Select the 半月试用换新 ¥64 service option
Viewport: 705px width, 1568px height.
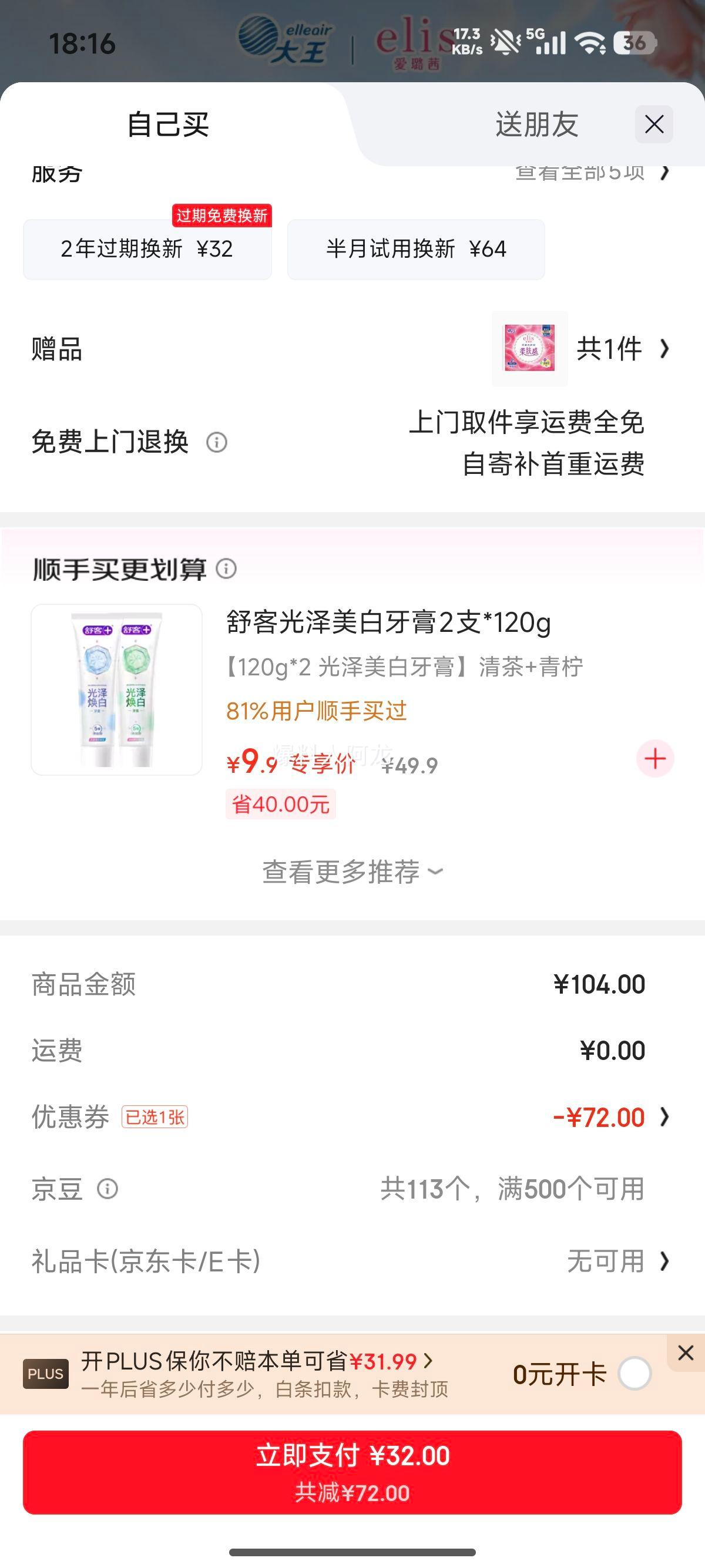coord(415,250)
